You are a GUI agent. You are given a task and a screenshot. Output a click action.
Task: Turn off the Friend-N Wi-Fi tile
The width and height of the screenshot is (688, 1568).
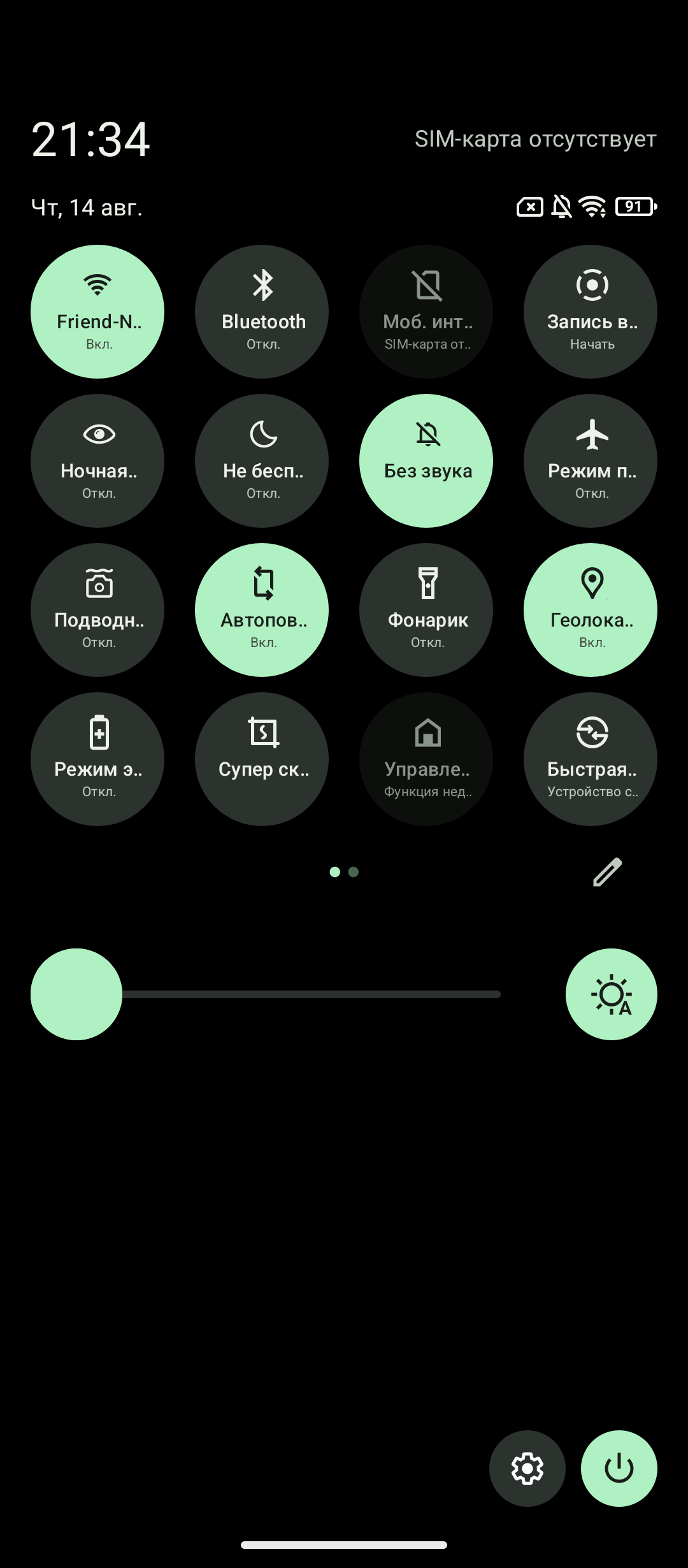pyautogui.click(x=97, y=312)
